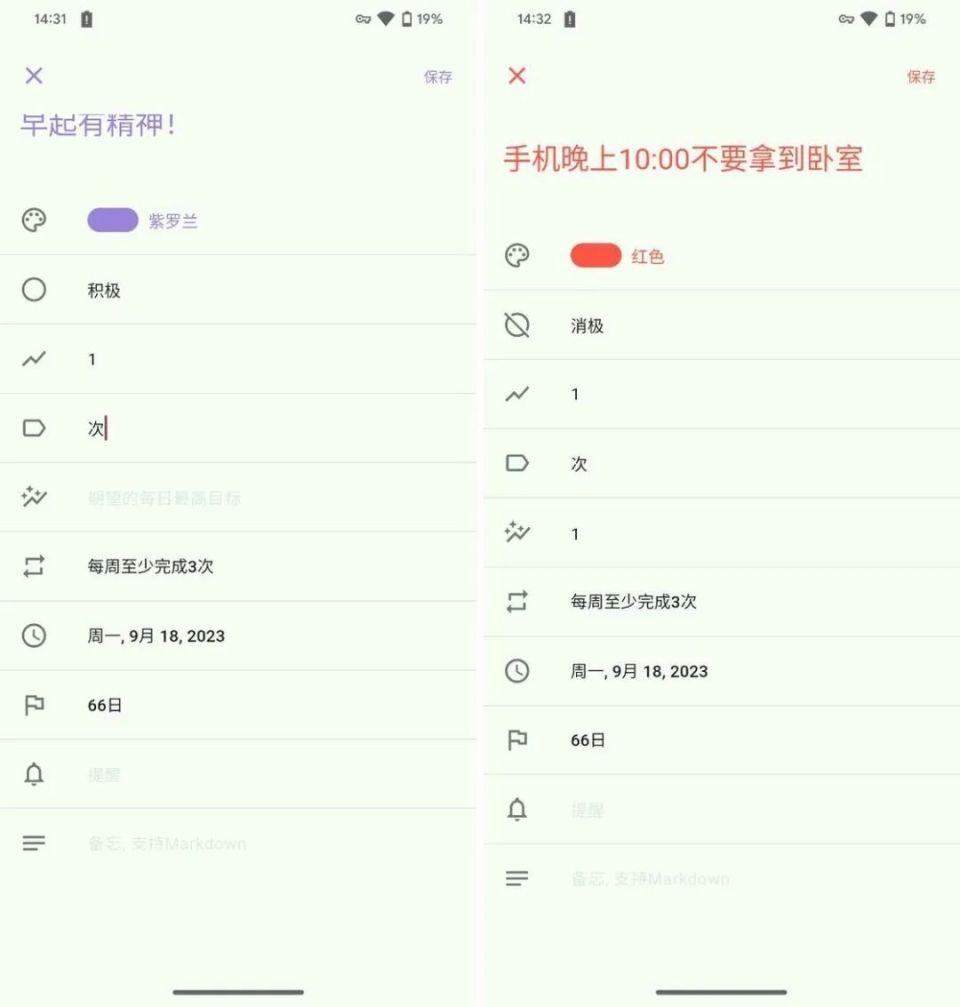Click the flag icon beside 66日
Viewport: 960px width, 1007px height.
click(x=34, y=705)
